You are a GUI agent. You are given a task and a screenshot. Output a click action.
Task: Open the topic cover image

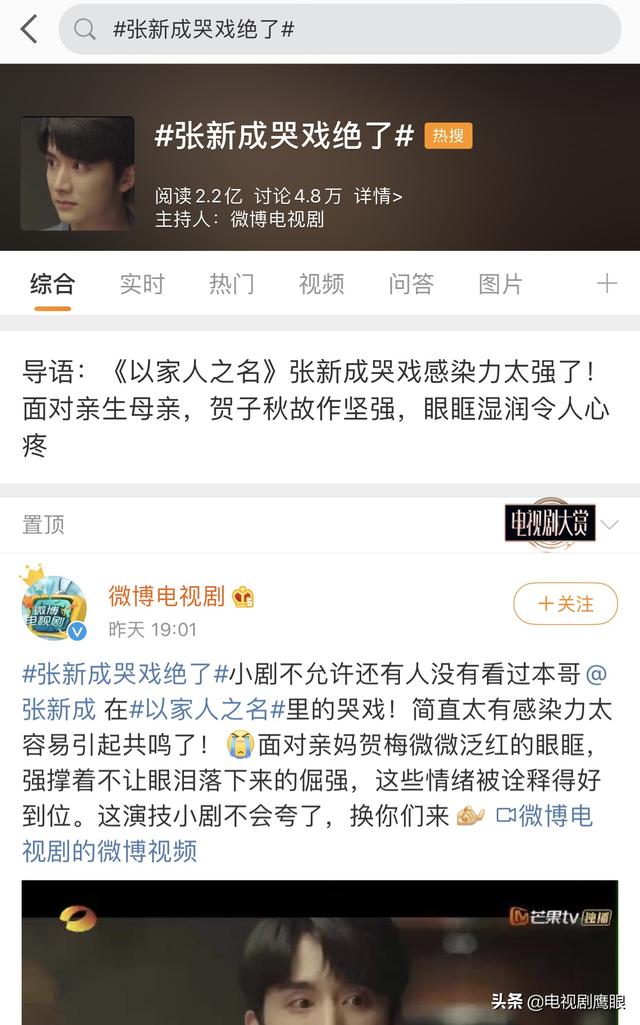[x=78, y=173]
